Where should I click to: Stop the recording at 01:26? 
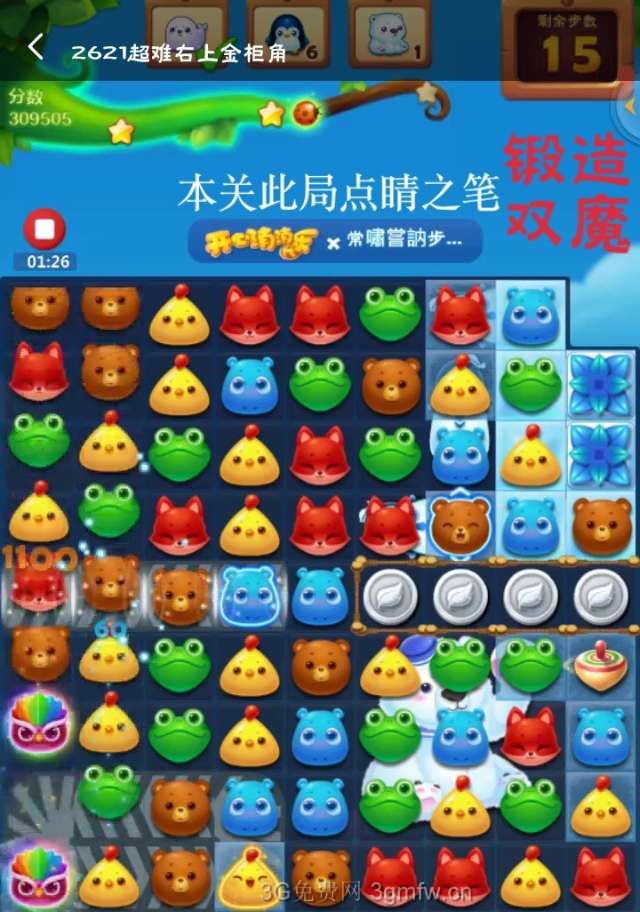(45, 230)
